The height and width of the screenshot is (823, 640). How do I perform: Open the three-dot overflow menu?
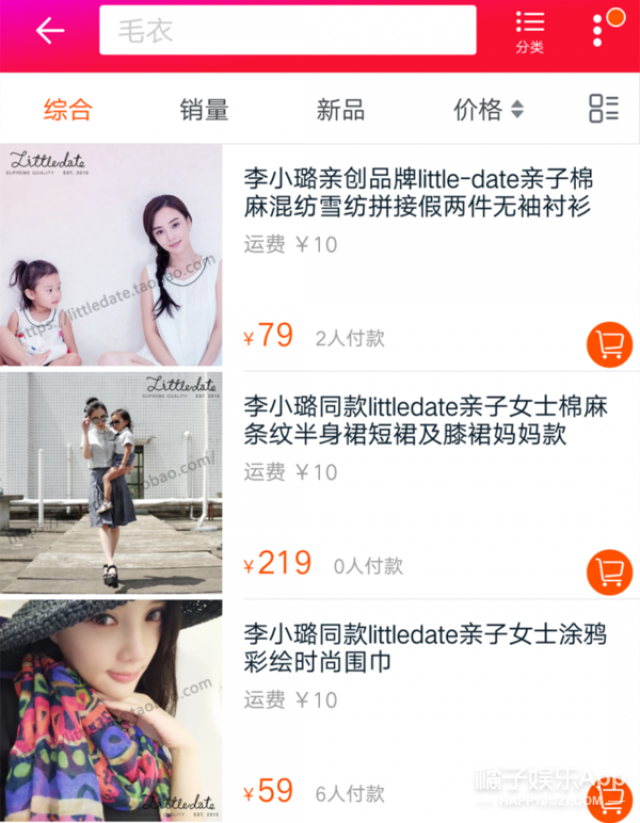point(598,28)
